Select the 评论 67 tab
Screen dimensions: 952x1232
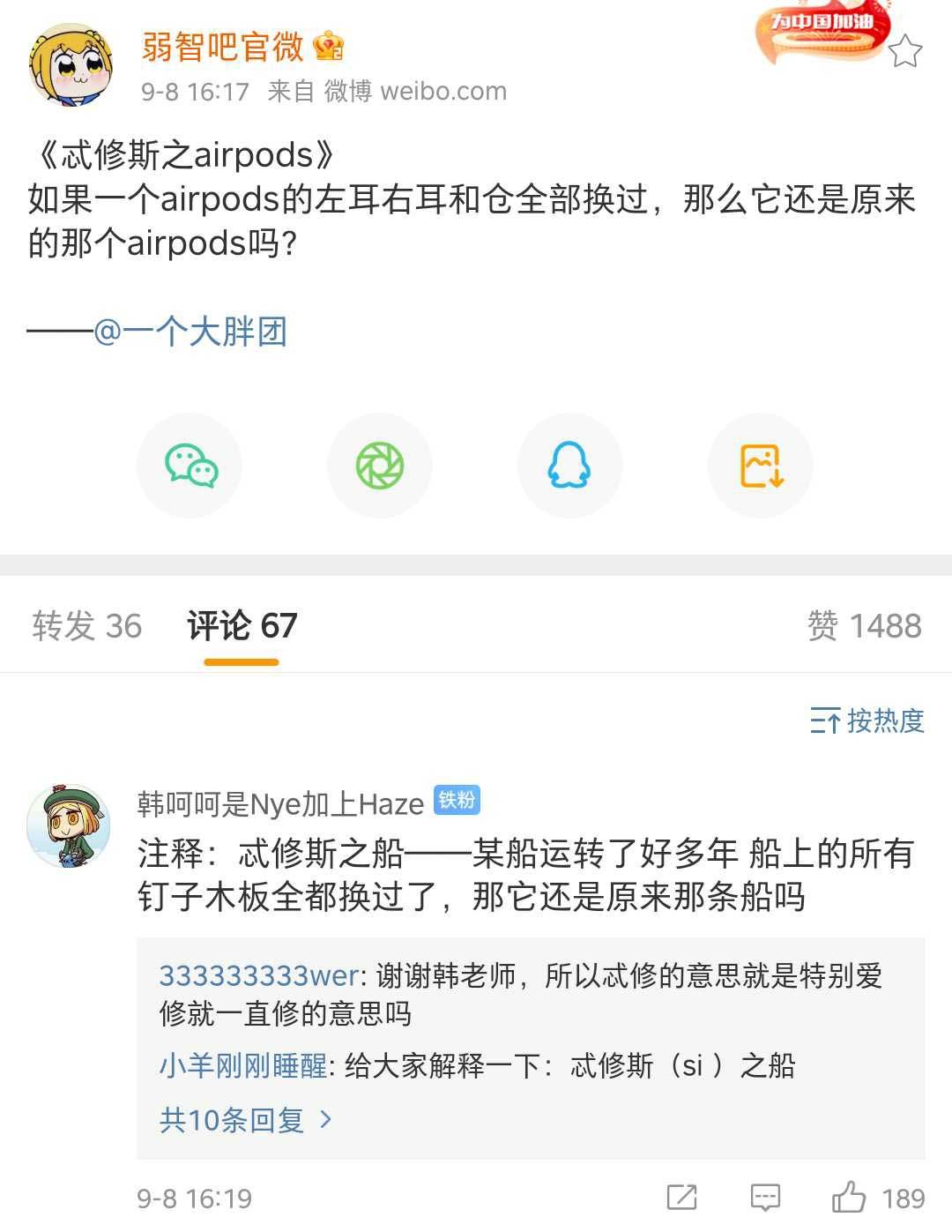coord(242,625)
